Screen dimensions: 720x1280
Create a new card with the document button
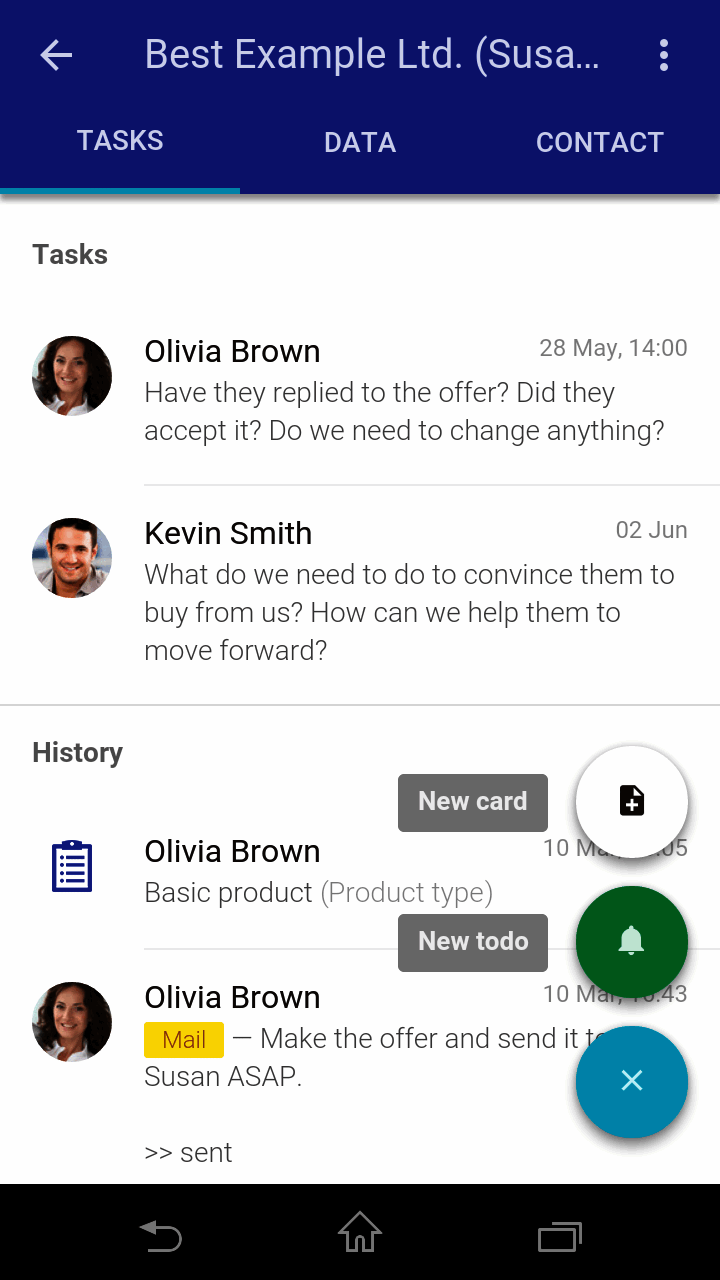[x=632, y=801]
